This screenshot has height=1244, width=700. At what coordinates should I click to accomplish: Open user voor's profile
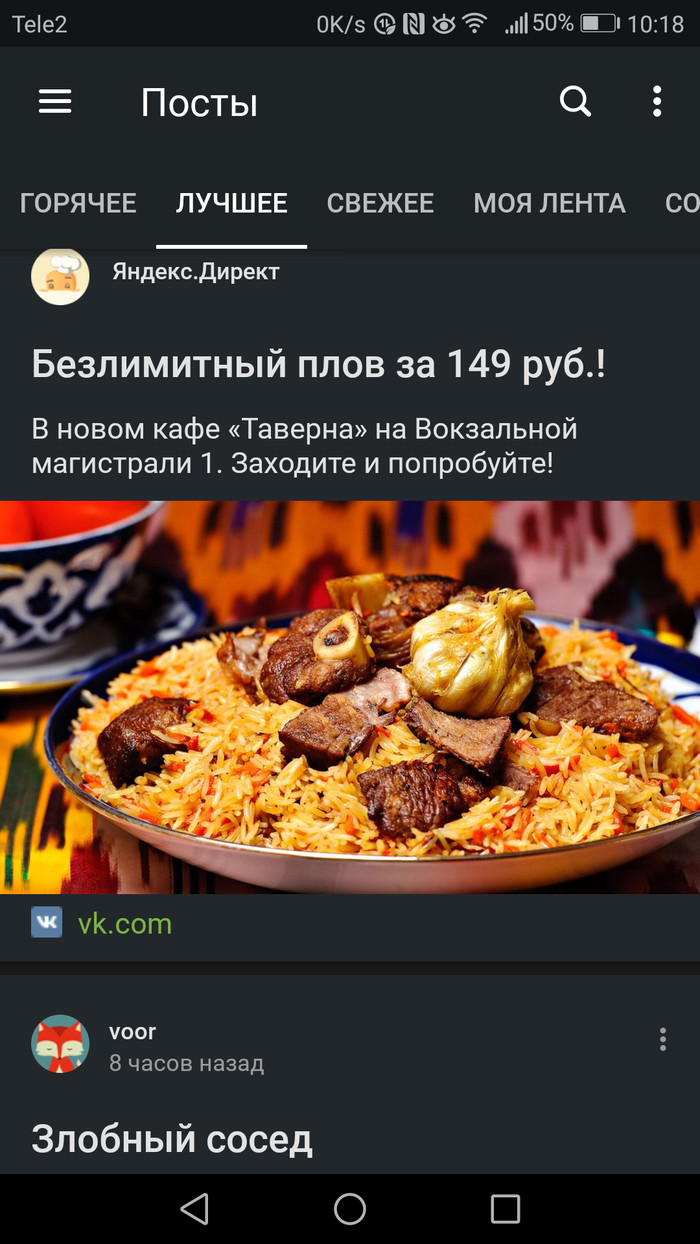click(x=60, y=1044)
